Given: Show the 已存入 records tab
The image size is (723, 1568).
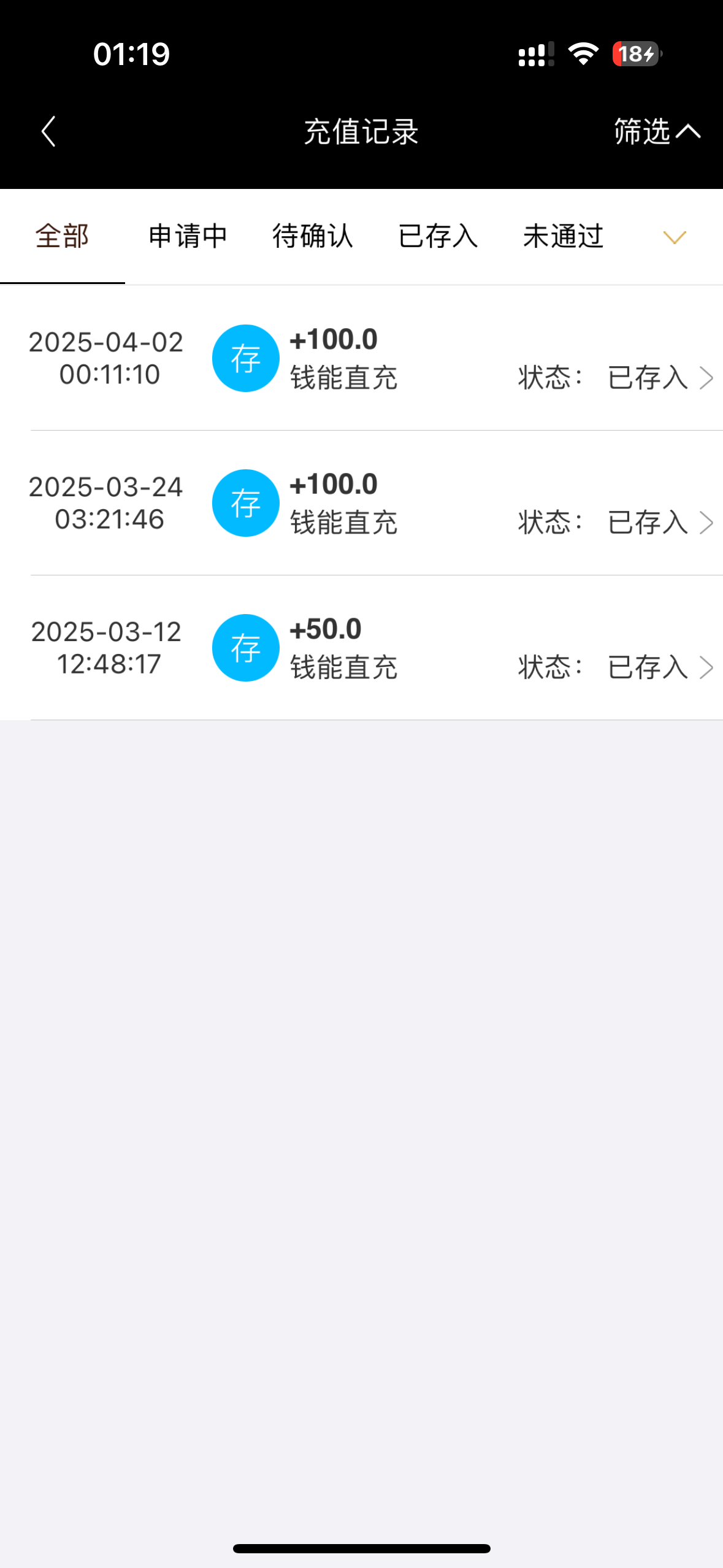Looking at the screenshot, I should click(438, 236).
